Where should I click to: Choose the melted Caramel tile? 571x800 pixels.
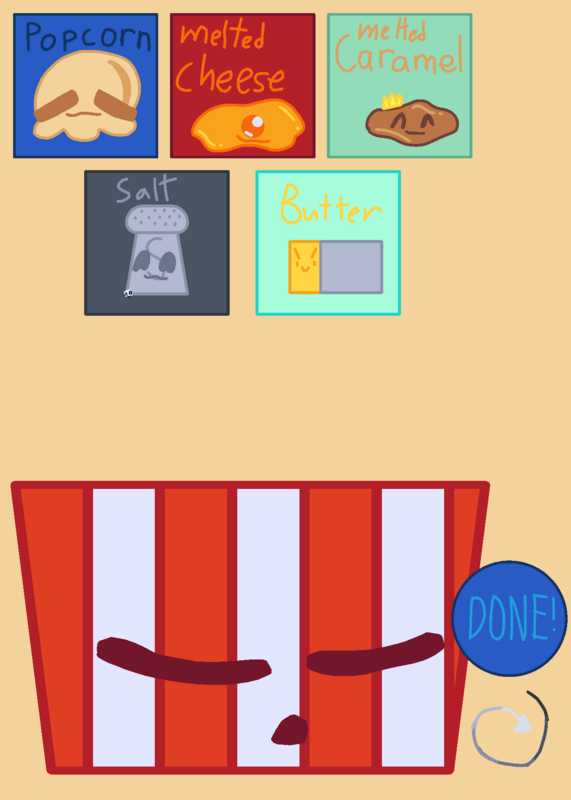[x=400, y=86]
